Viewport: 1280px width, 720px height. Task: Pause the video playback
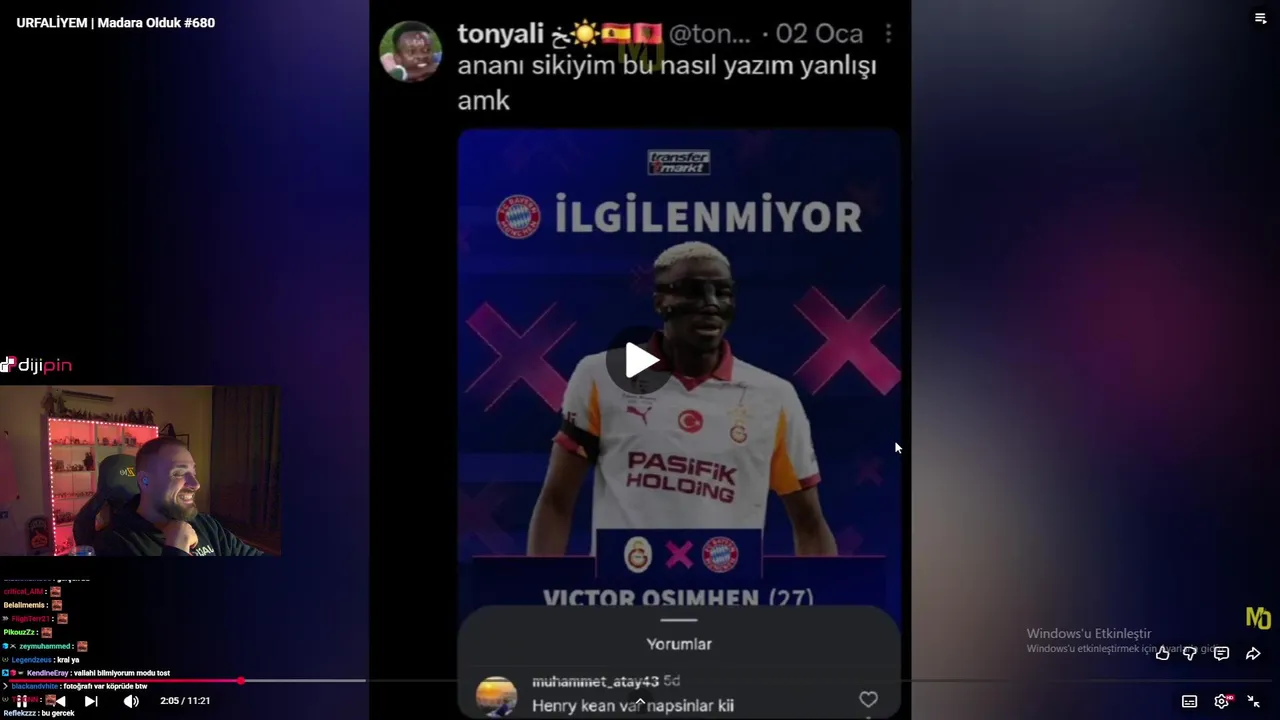click(21, 701)
